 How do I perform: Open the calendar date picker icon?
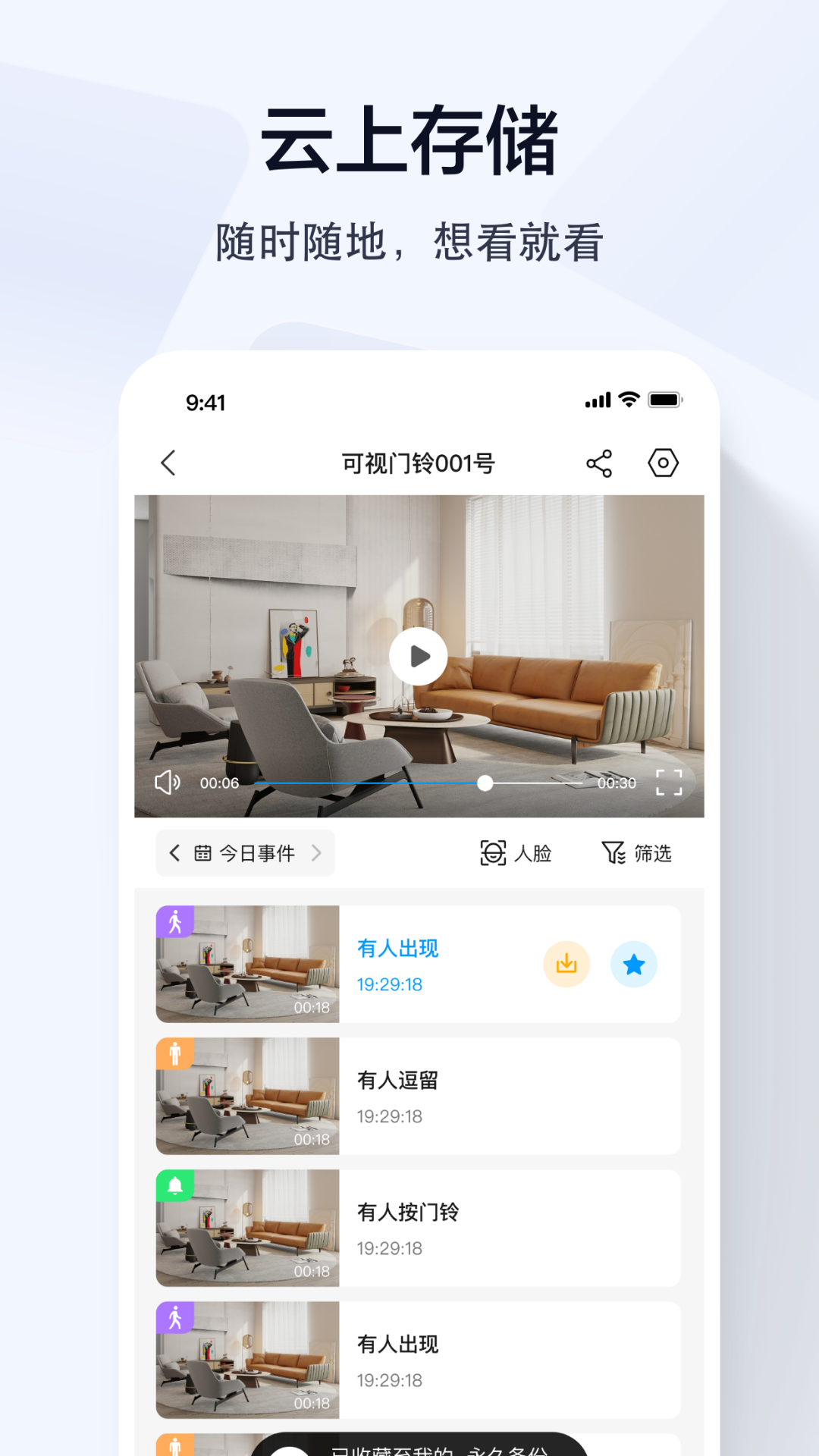coord(201,852)
